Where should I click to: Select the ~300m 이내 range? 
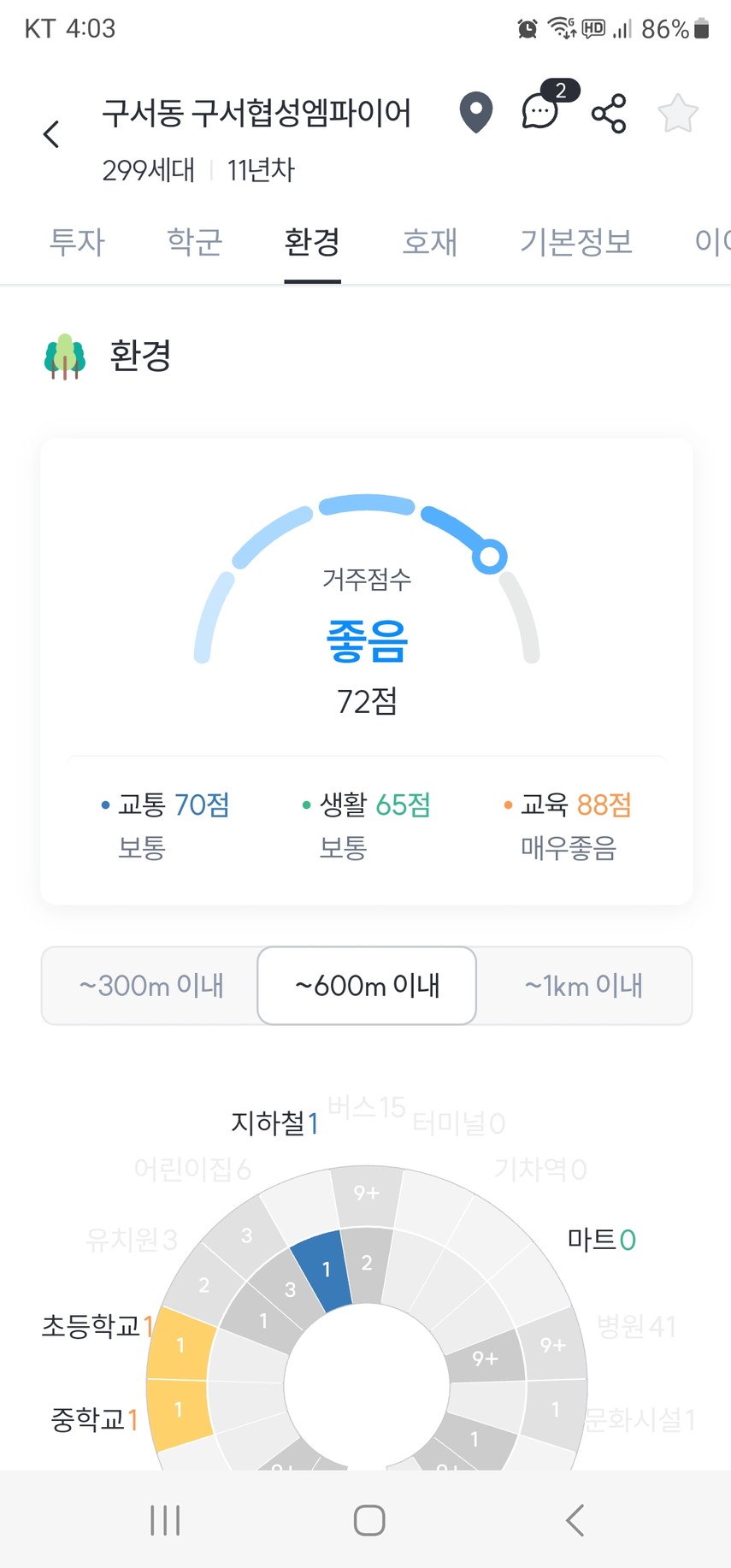(x=150, y=985)
